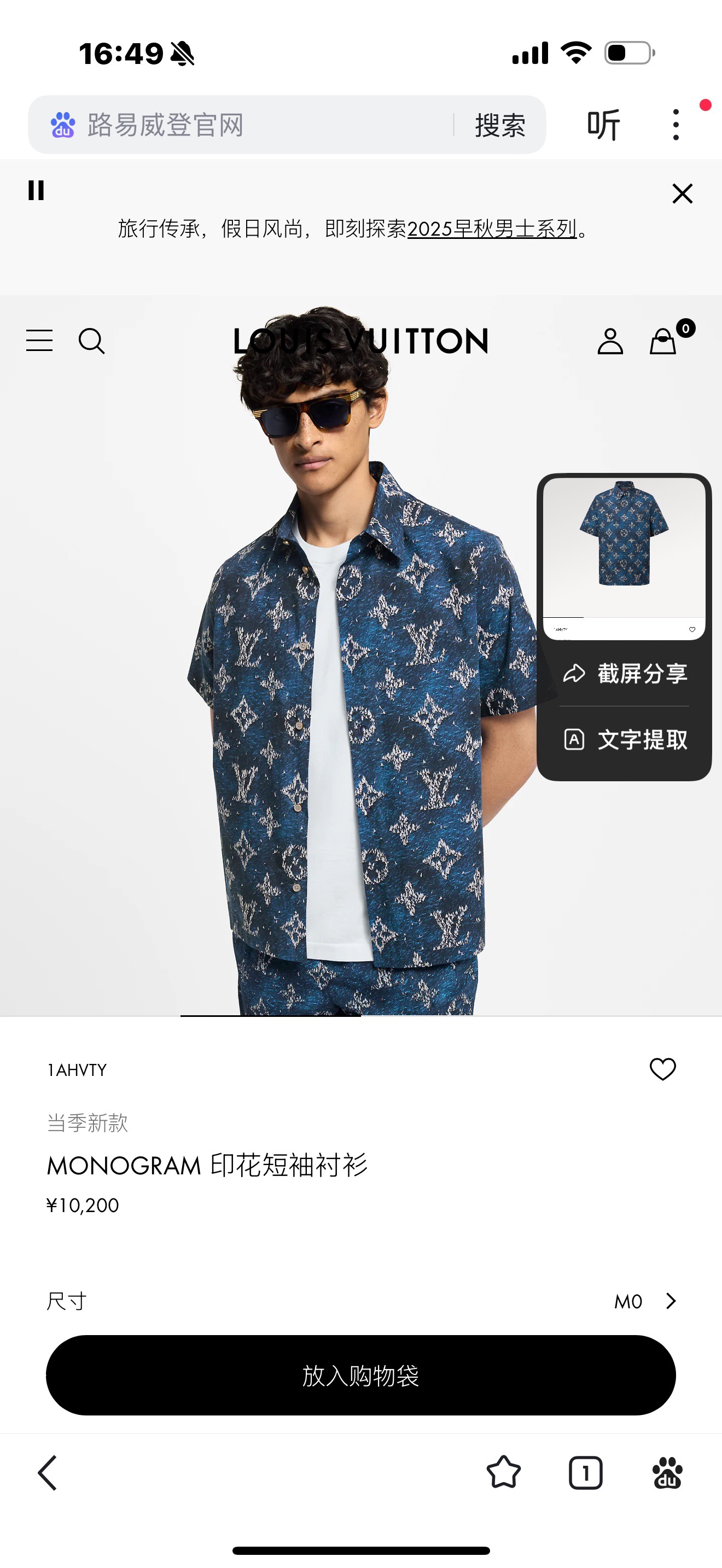722x1568 pixels.
Task: Open the browser three-dot overflow menu
Action: click(676, 125)
